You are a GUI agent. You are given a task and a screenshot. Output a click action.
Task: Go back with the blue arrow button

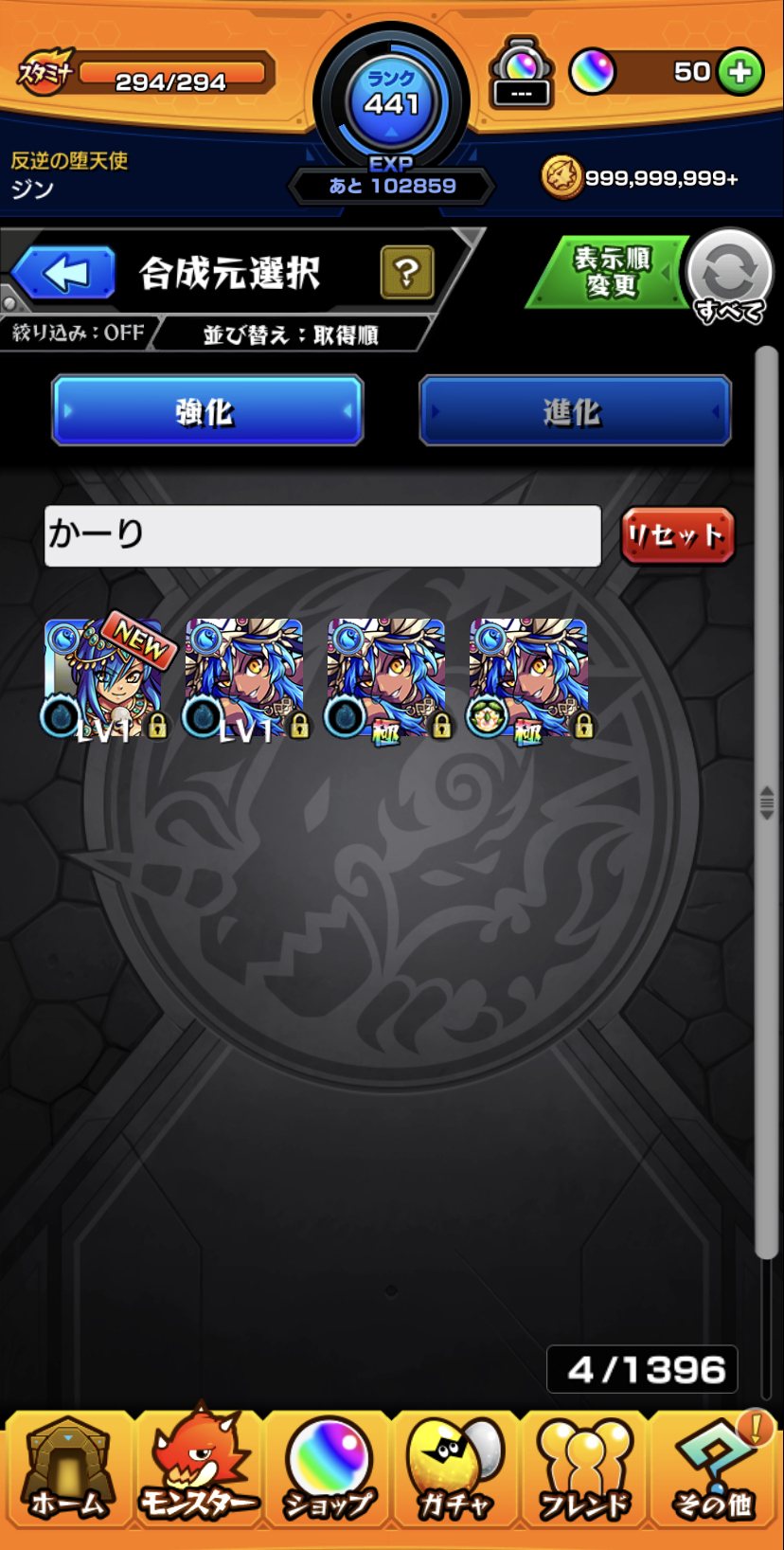pyautogui.click(x=64, y=273)
